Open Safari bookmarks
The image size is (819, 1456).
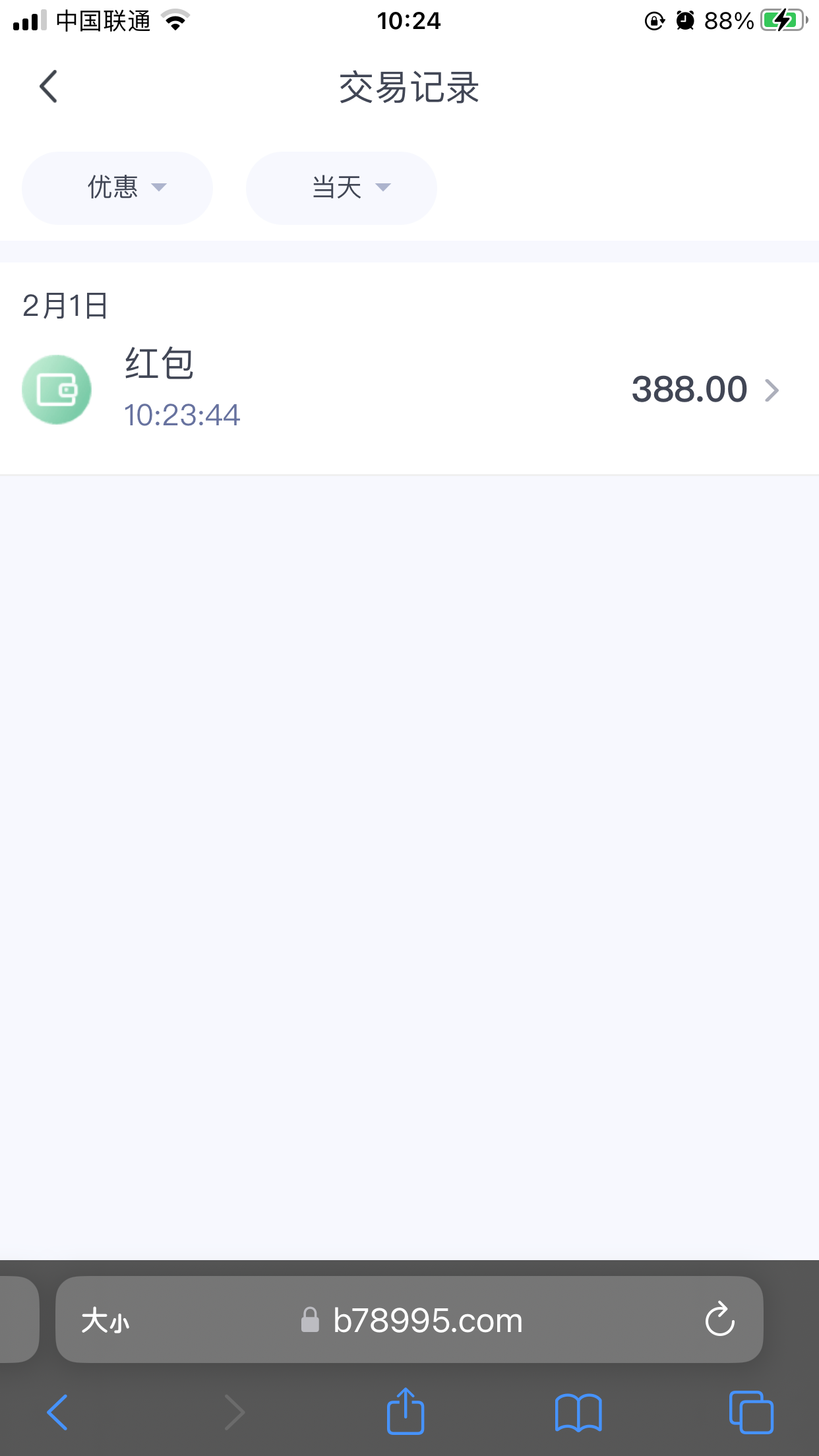tap(578, 1412)
